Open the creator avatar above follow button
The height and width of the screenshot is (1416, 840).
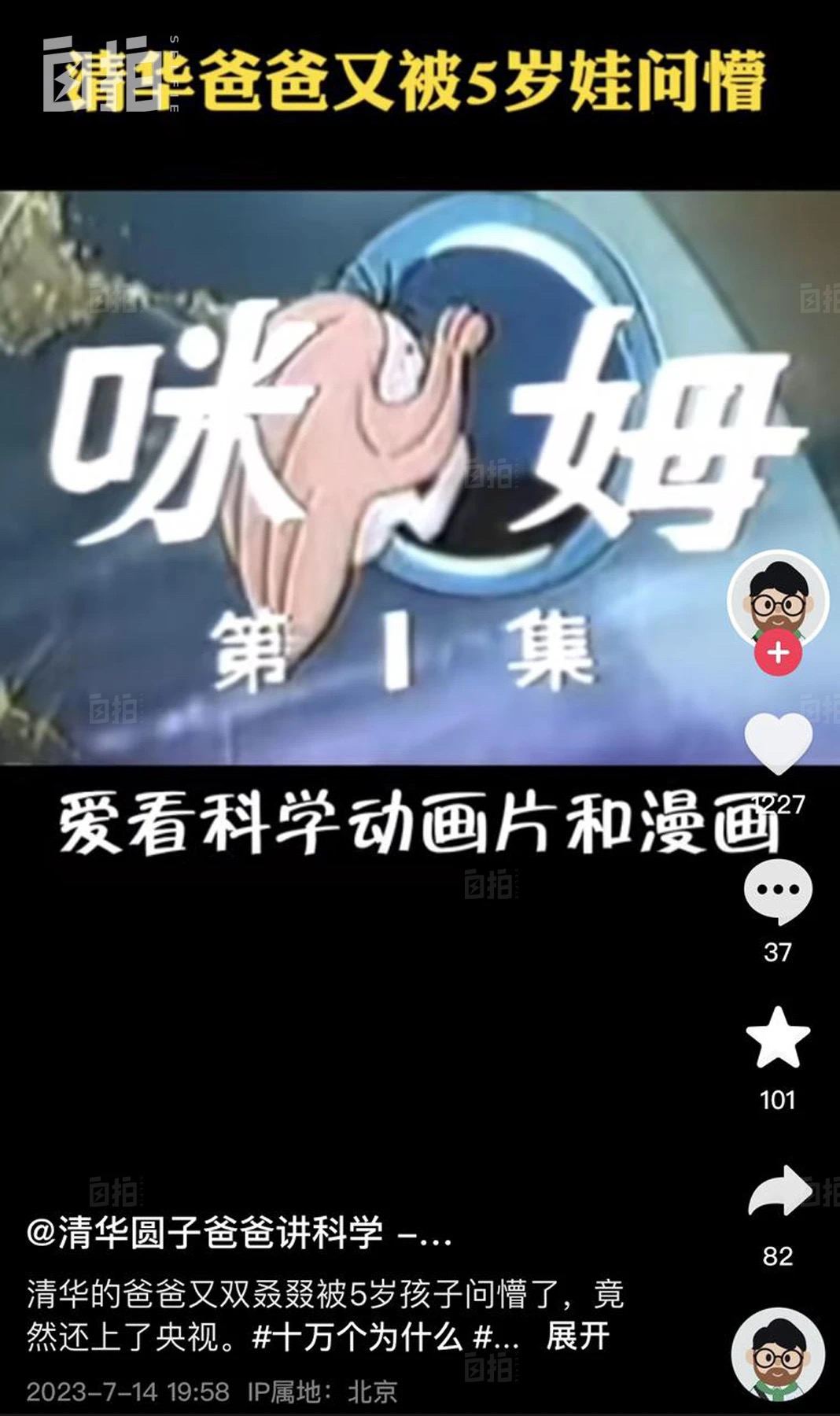click(x=778, y=598)
